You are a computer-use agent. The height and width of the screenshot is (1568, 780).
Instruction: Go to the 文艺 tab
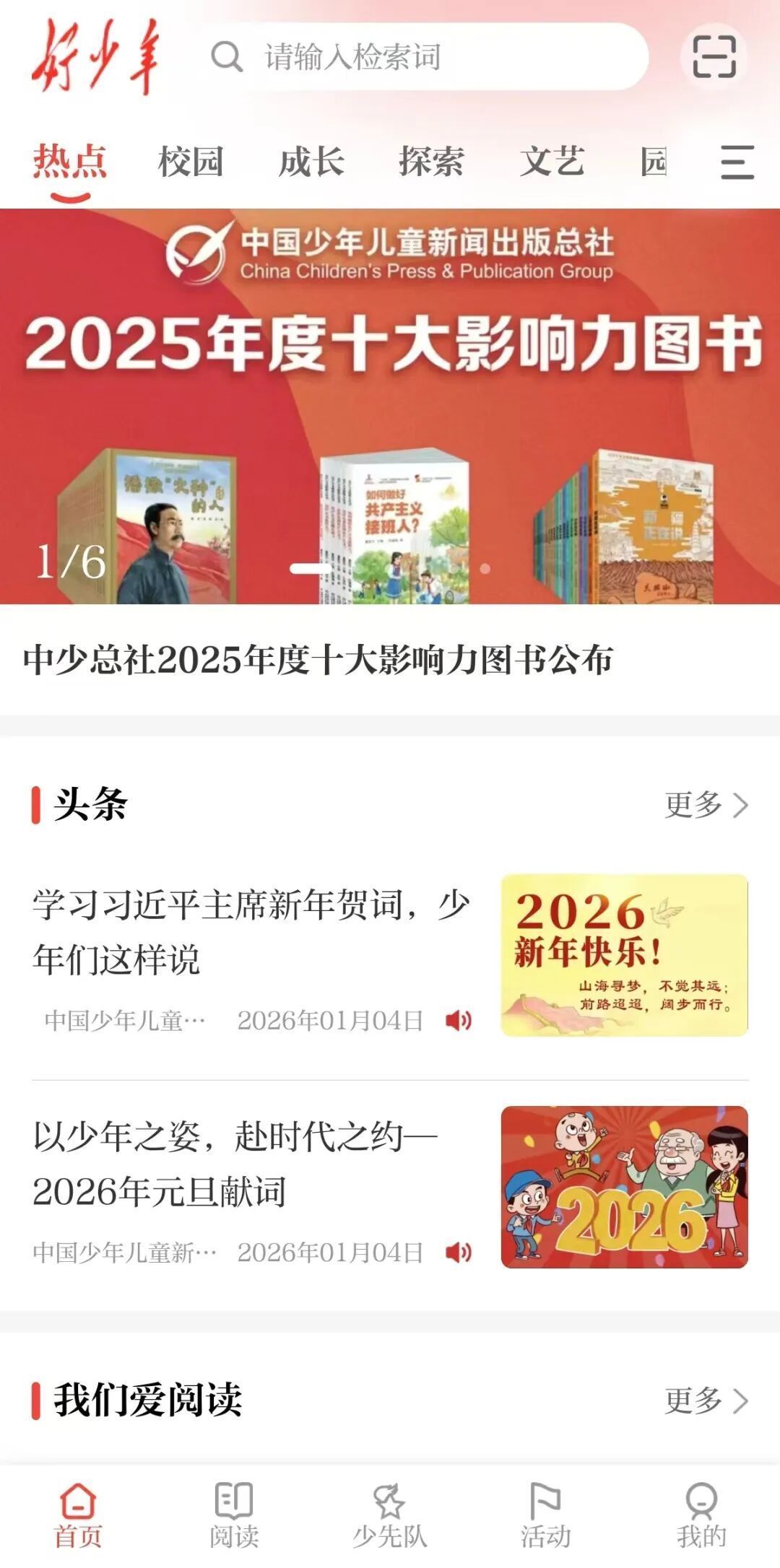pos(552,161)
